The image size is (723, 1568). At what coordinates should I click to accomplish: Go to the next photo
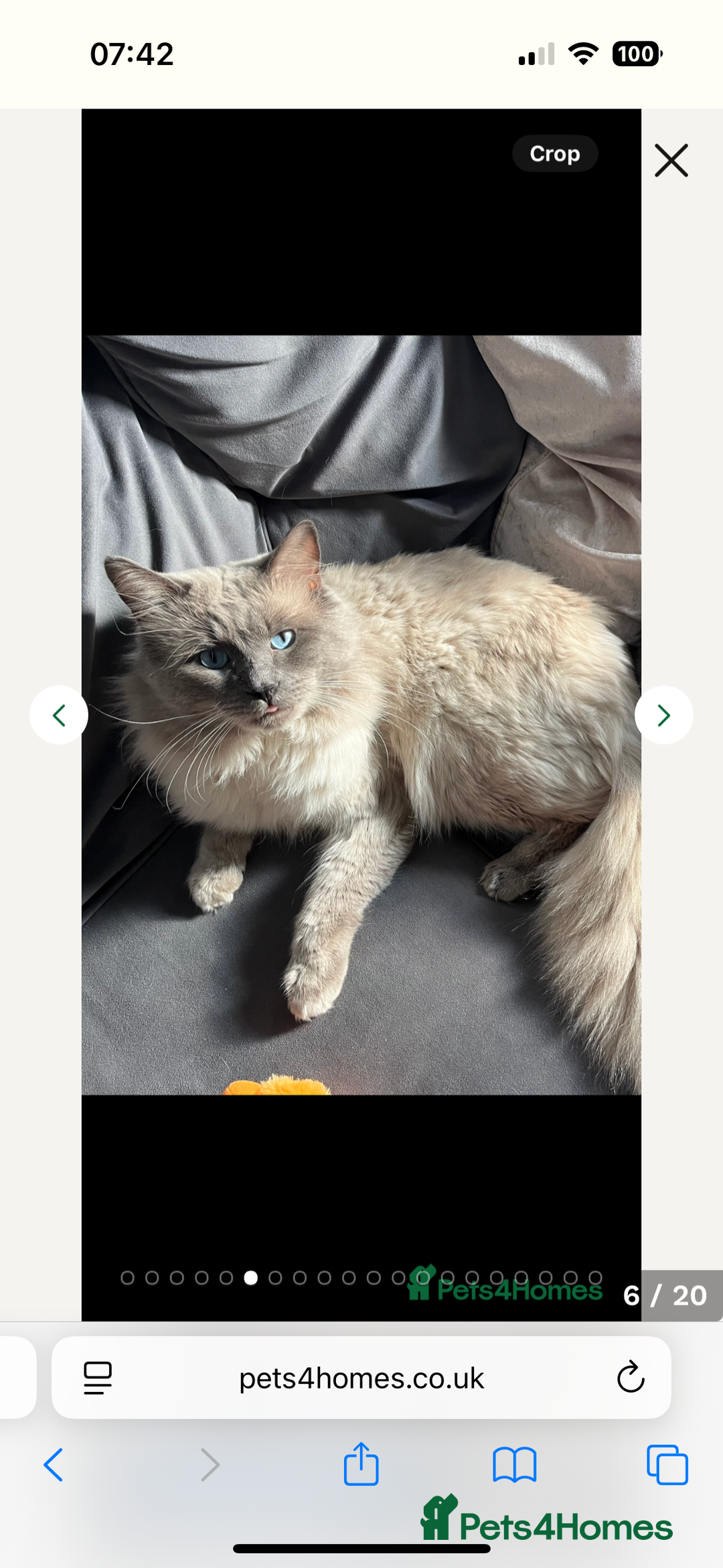663,715
